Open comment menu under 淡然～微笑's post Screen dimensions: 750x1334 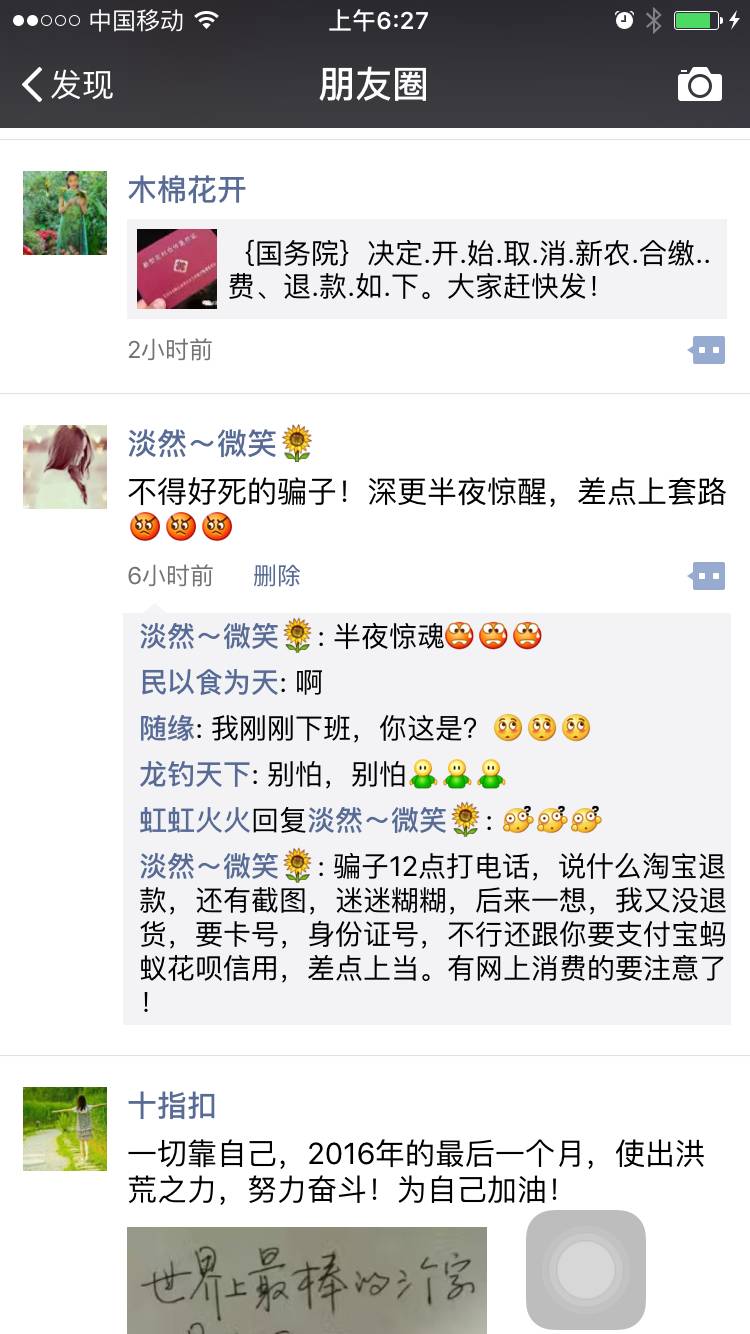click(x=707, y=576)
